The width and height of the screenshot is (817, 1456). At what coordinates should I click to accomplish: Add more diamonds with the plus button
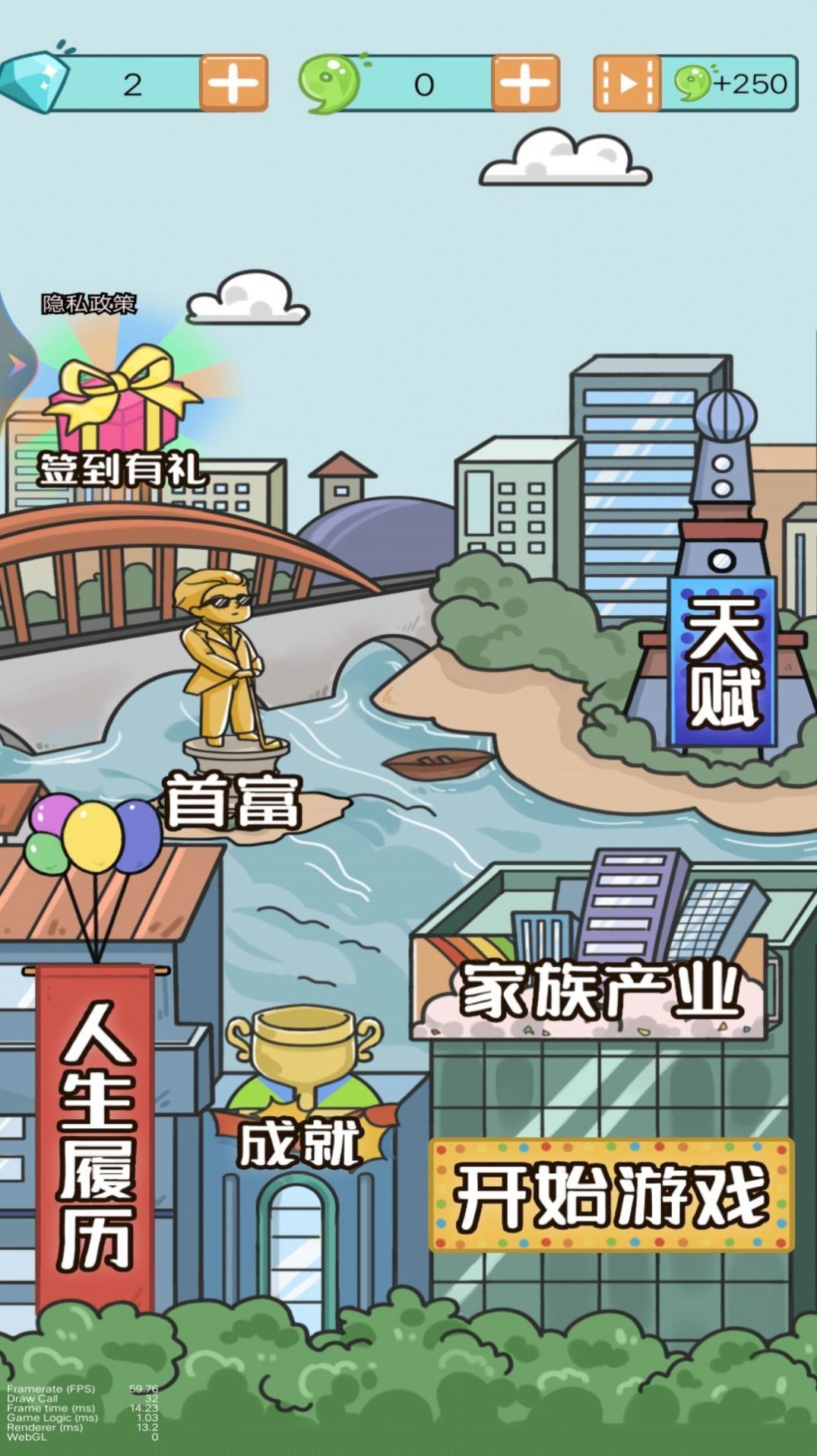click(x=233, y=83)
